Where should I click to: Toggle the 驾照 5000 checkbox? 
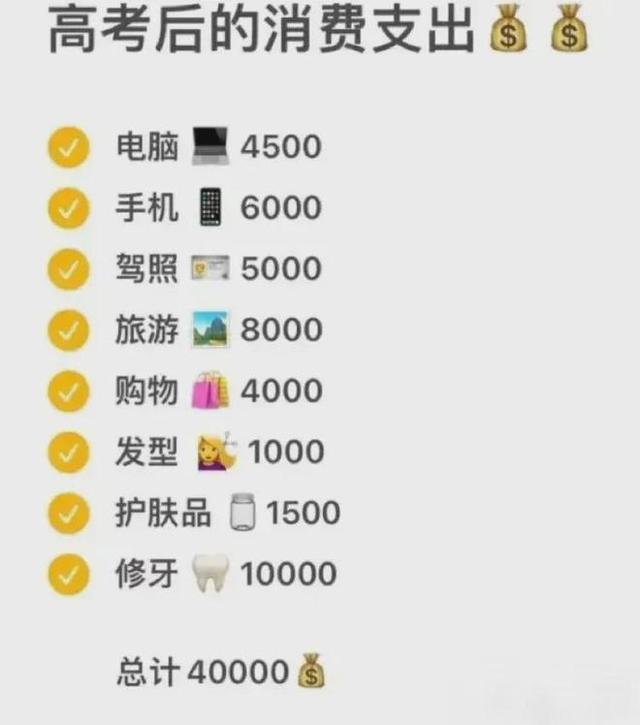point(69,270)
